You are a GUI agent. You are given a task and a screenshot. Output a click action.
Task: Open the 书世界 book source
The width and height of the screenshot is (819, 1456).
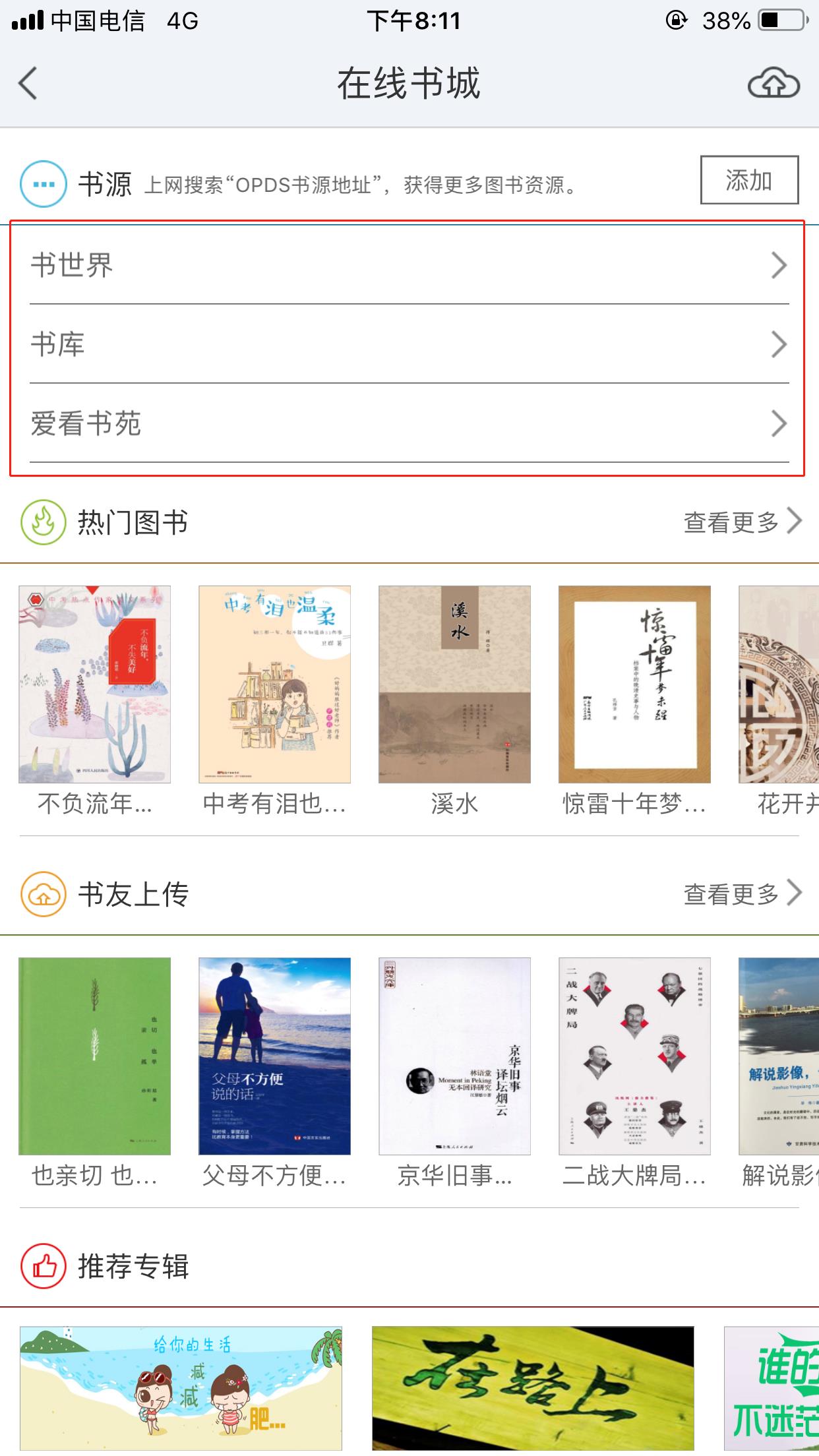pos(409,265)
